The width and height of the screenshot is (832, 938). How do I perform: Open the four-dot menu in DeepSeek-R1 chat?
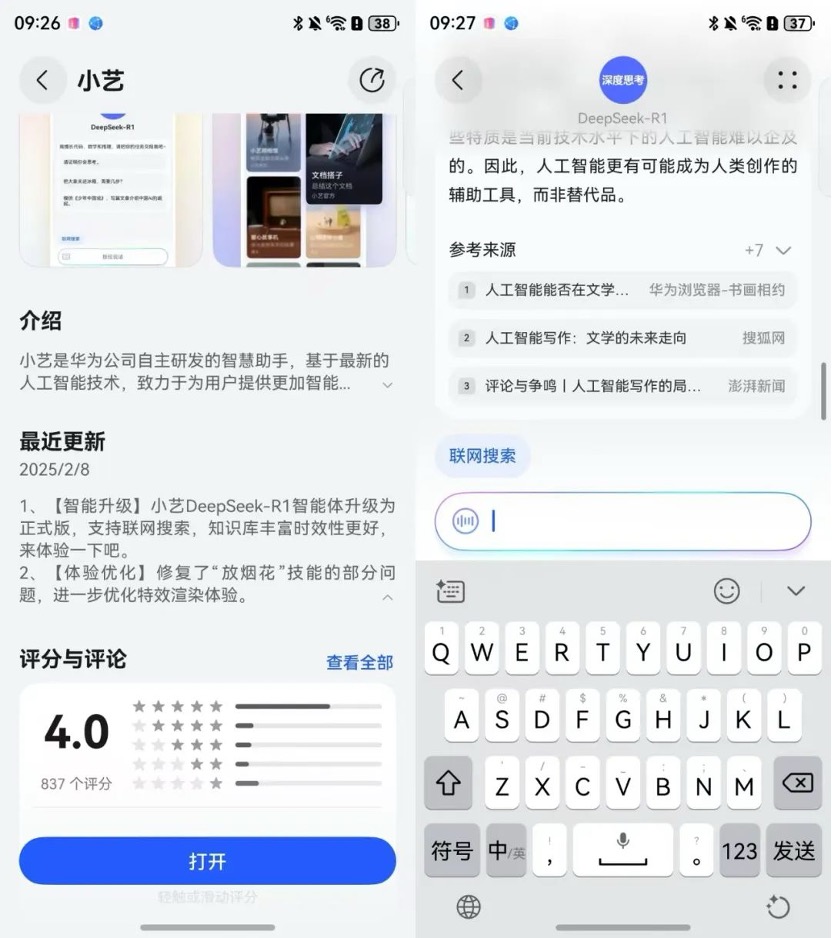click(x=787, y=81)
